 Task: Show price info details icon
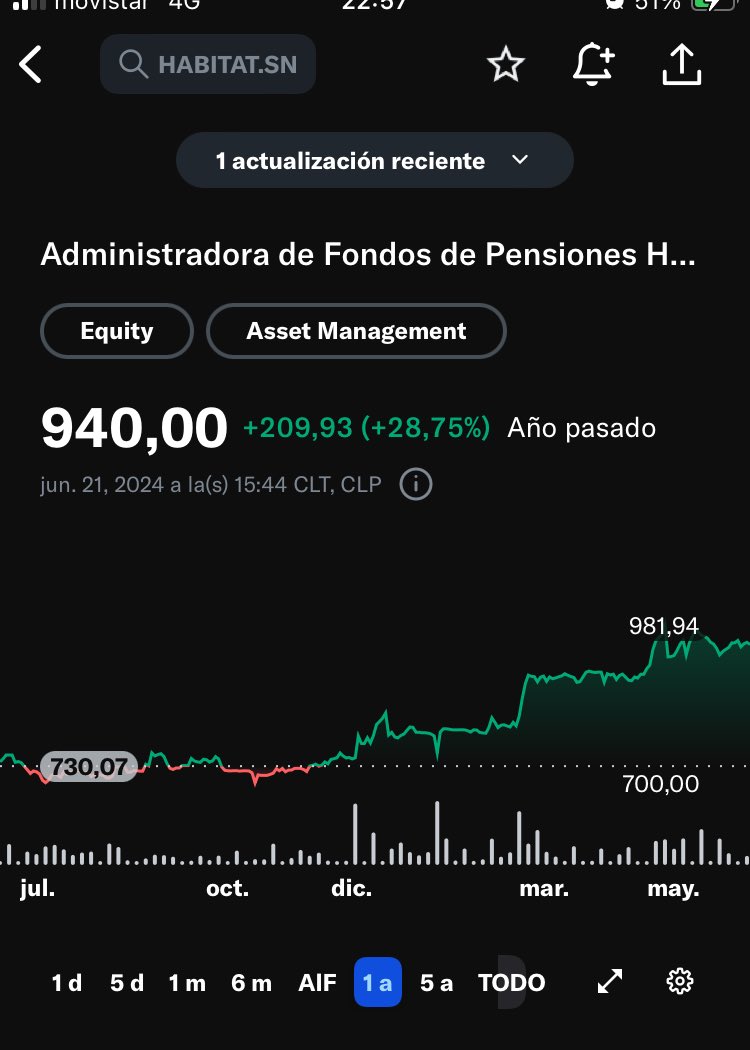tap(416, 485)
